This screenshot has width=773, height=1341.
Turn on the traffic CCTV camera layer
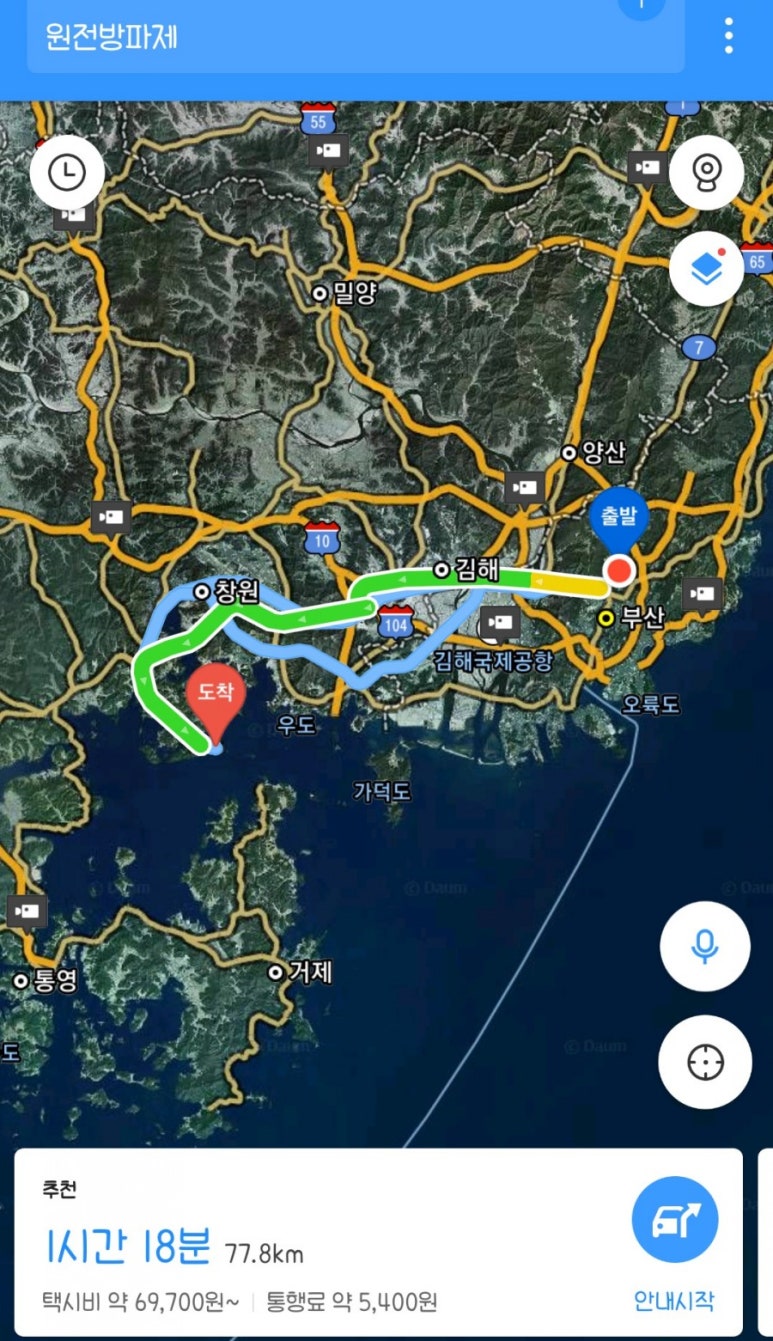706,173
